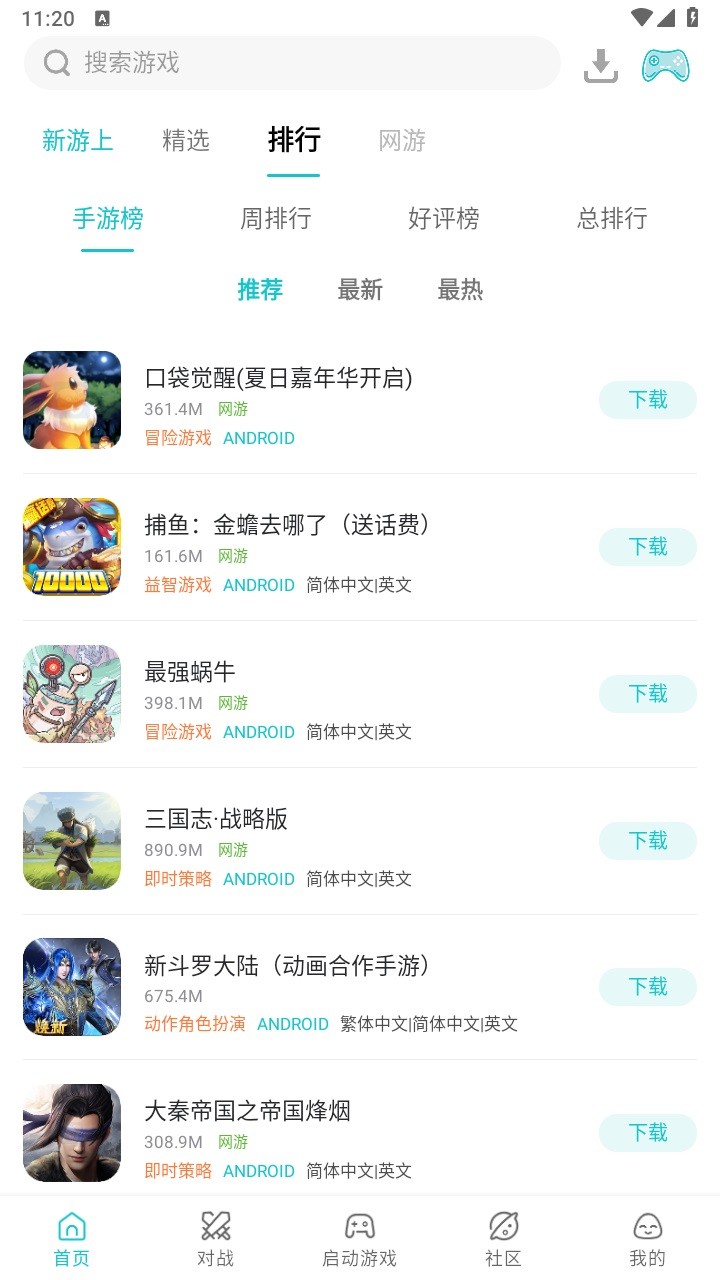The width and height of the screenshot is (720, 1280).
Task: Open the 社区 community icon
Action: pos(503,1235)
